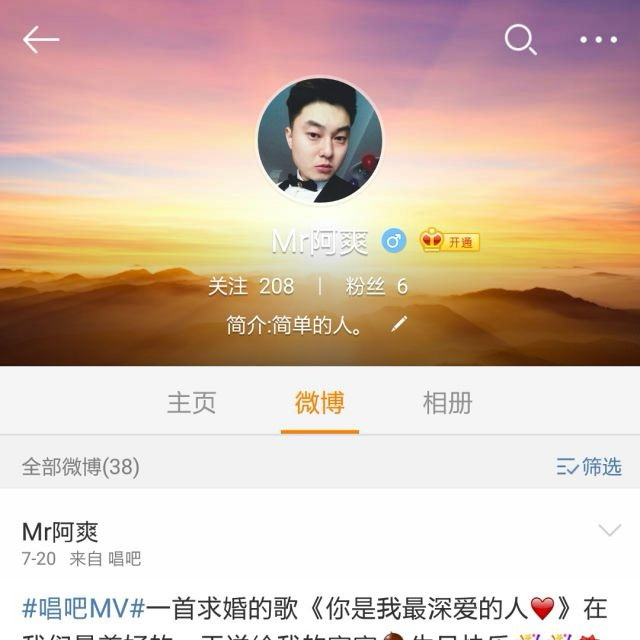
Task: Edit the 简介 bio with pencil icon
Action: click(x=399, y=324)
